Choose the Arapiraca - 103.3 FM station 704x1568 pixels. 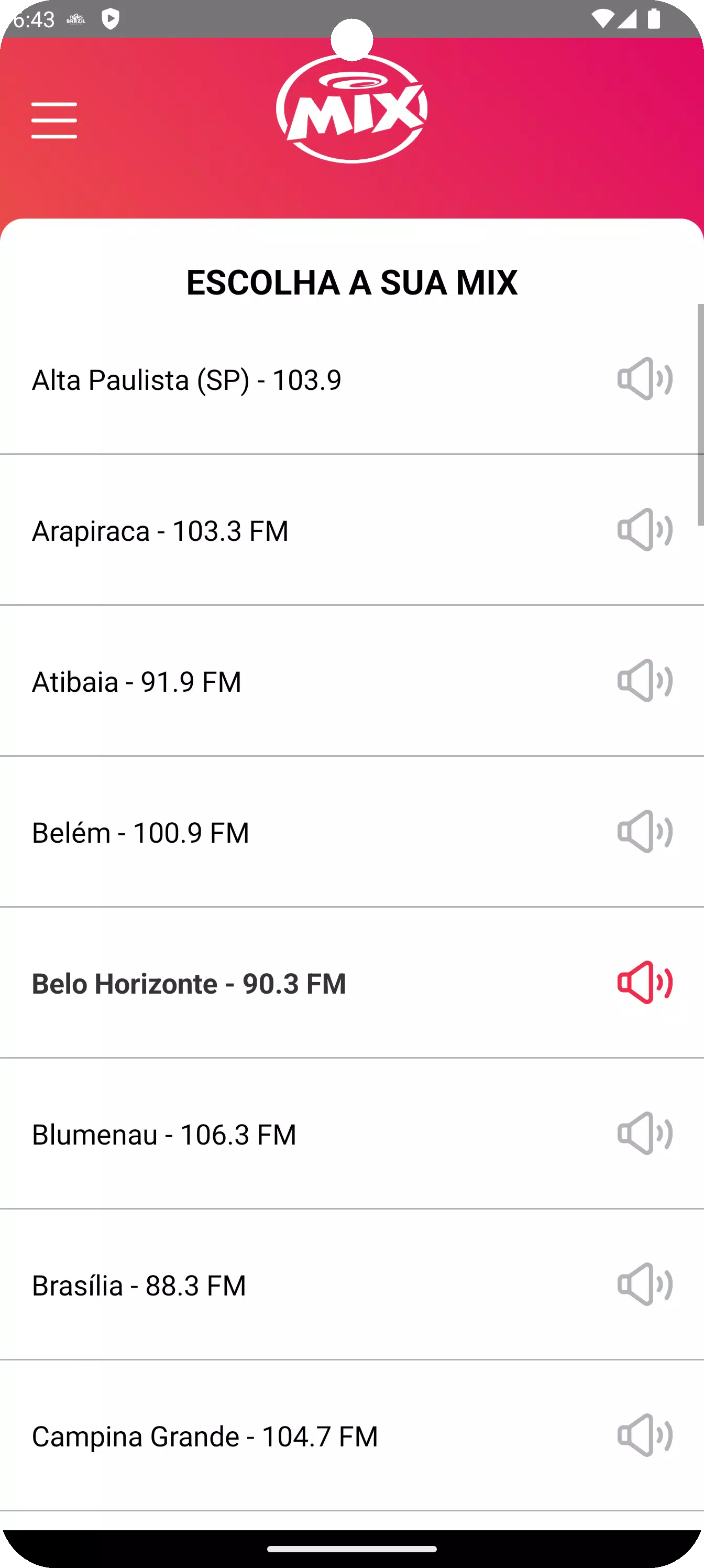[351, 530]
